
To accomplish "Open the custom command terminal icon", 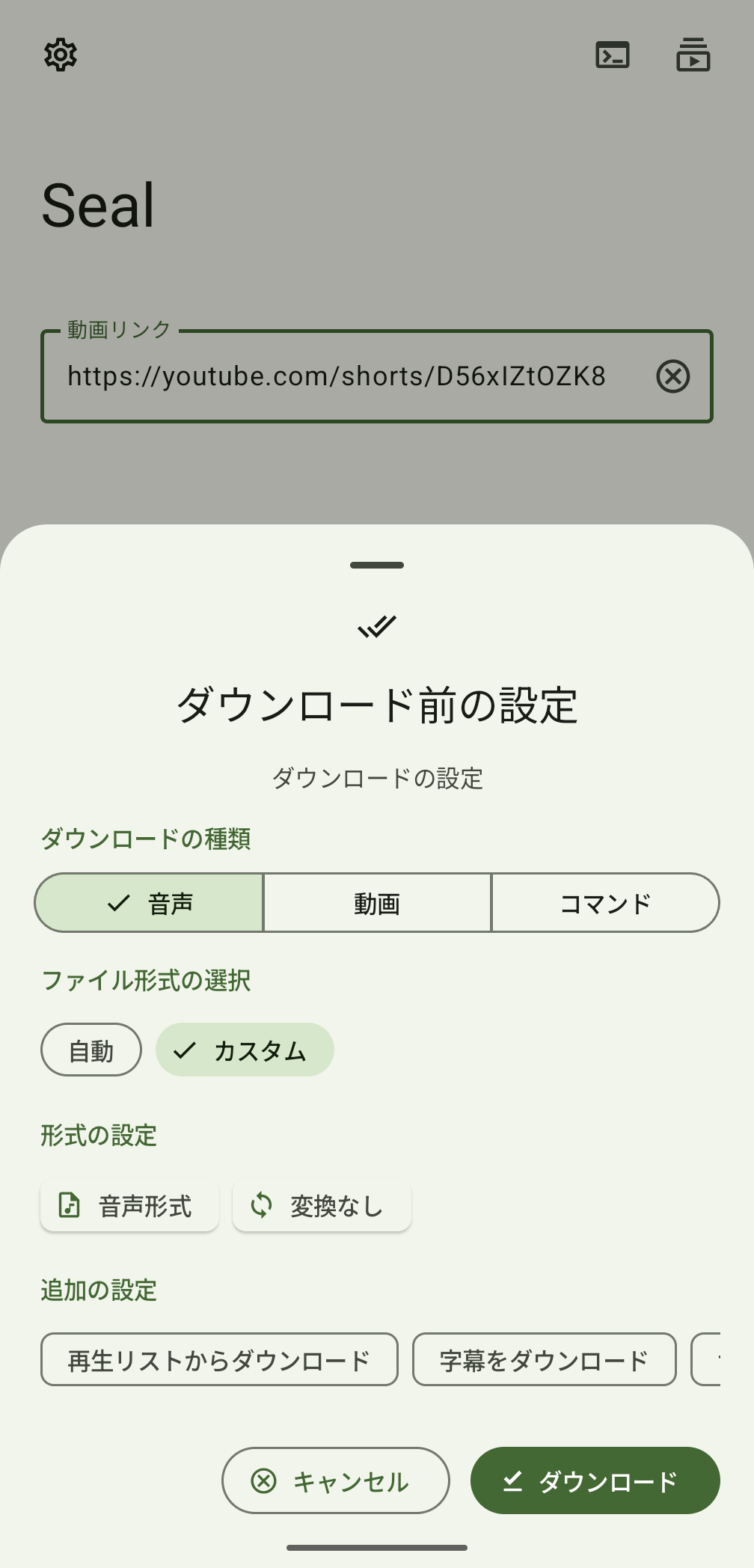I will coord(612,55).
